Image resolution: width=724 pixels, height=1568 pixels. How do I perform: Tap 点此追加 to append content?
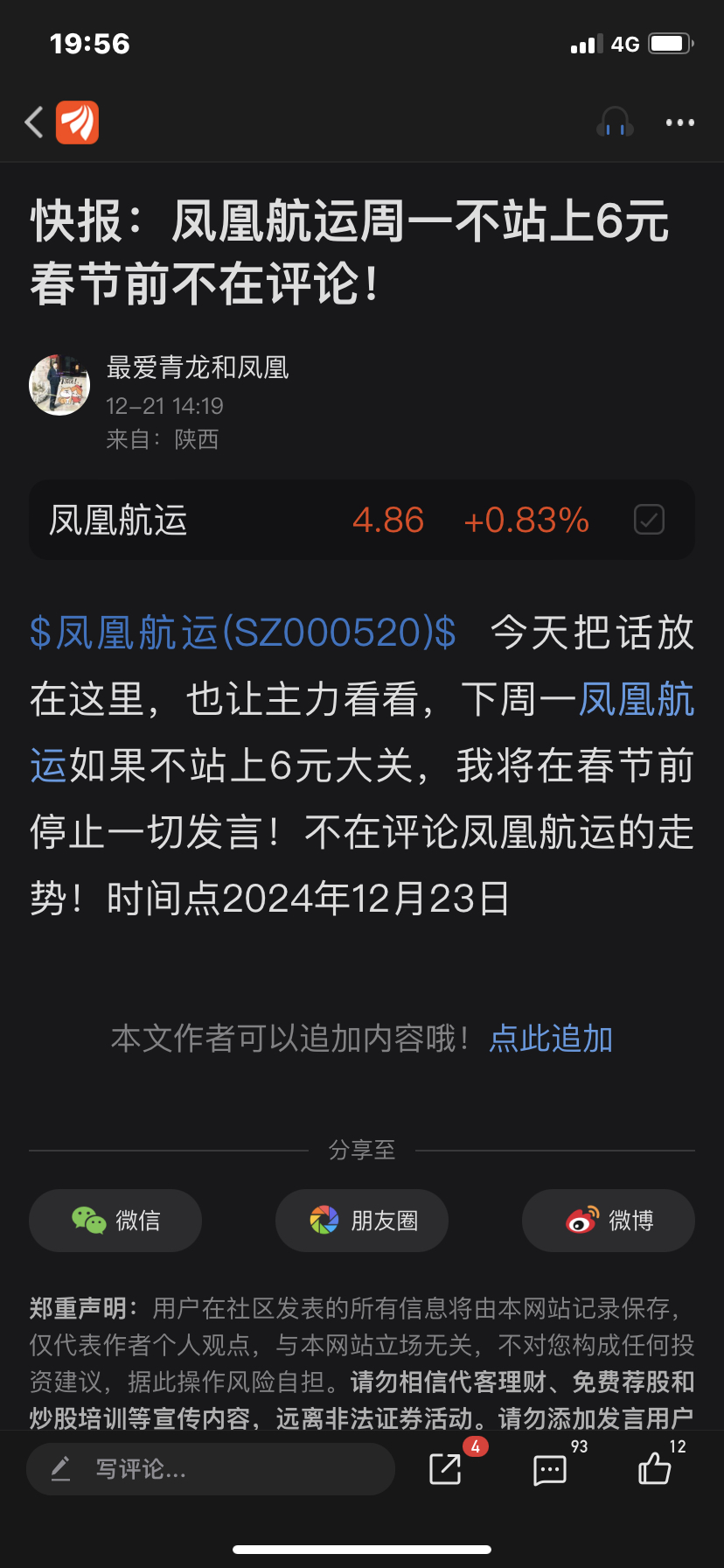(551, 1039)
